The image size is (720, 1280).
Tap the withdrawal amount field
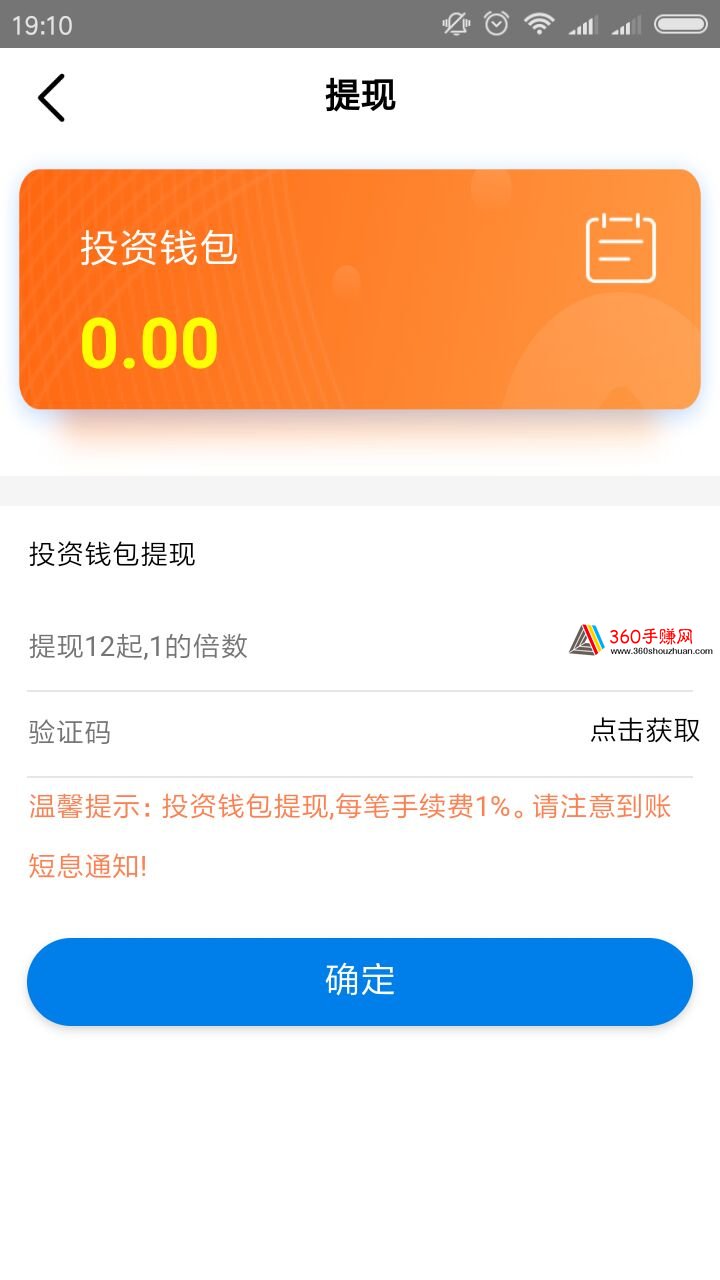point(300,646)
